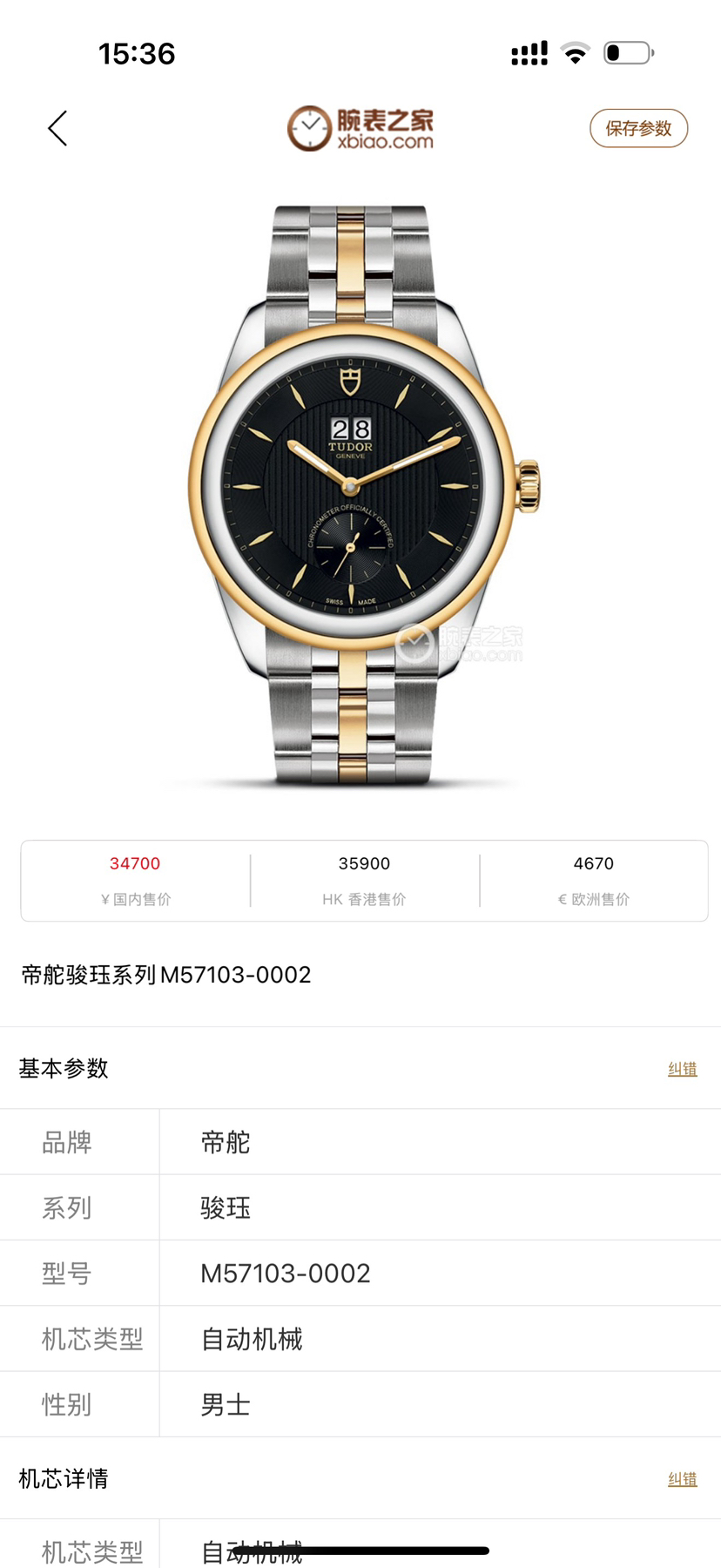This screenshot has height=1568, width=721.
Task: Tap 纠错 link beside 机芯详情
Action: click(x=682, y=1479)
